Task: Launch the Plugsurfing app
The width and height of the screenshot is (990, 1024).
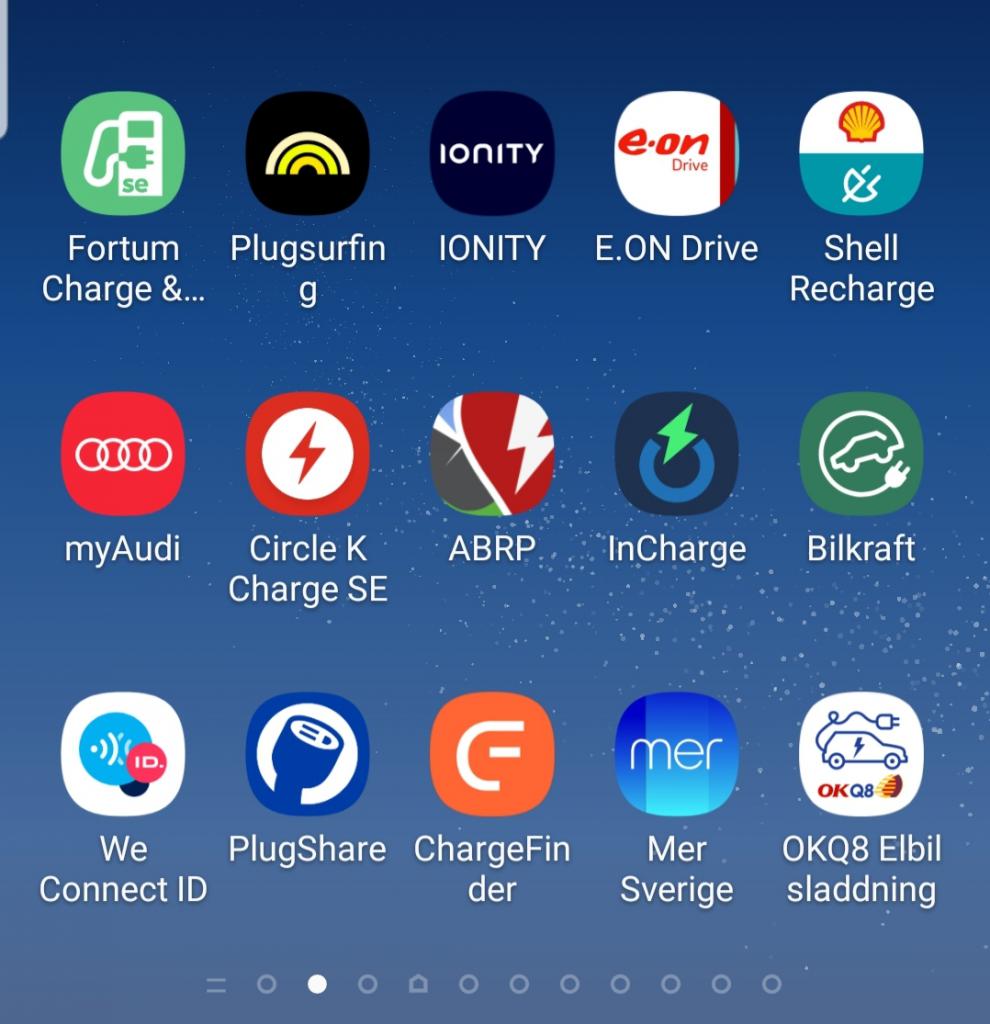Action: (308, 153)
